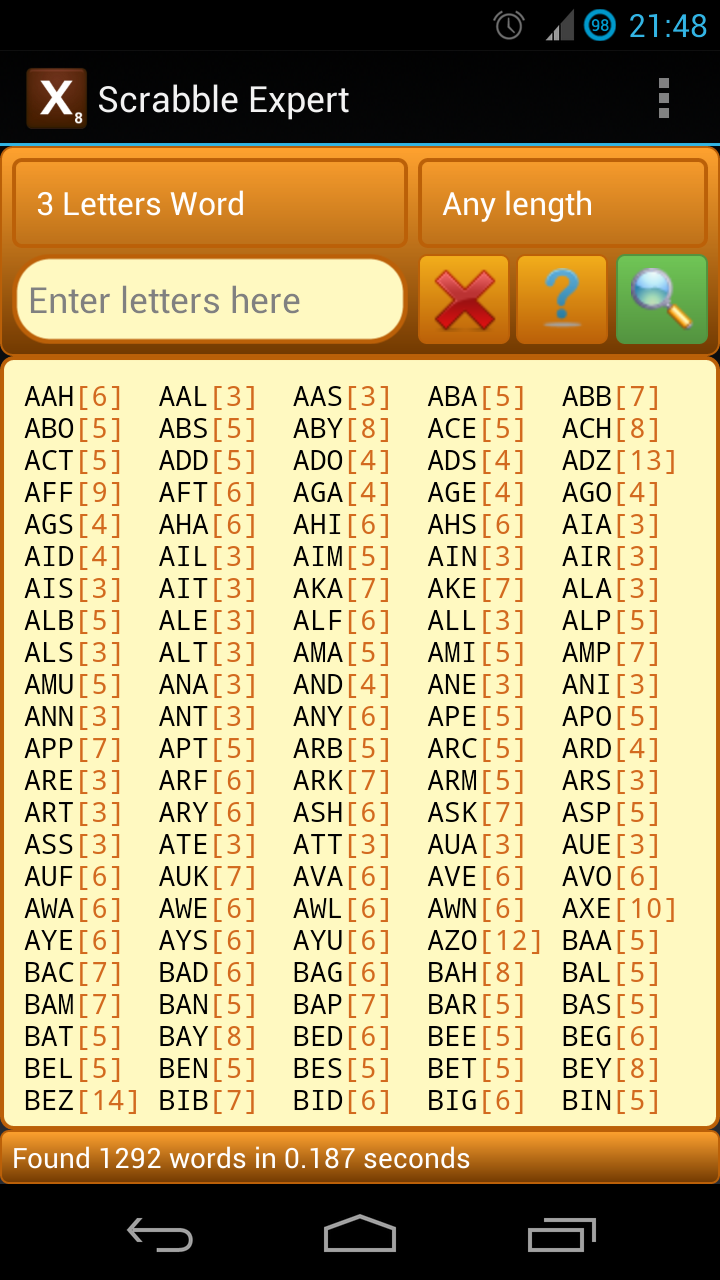Open help with the question mark button
This screenshot has height=1280, width=720.
pos(562,300)
